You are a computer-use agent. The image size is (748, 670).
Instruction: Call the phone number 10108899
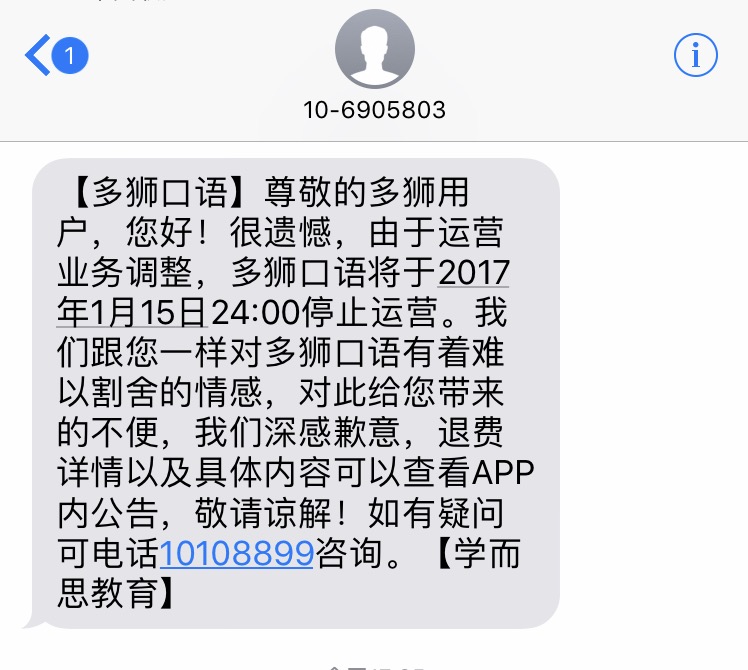click(237, 553)
